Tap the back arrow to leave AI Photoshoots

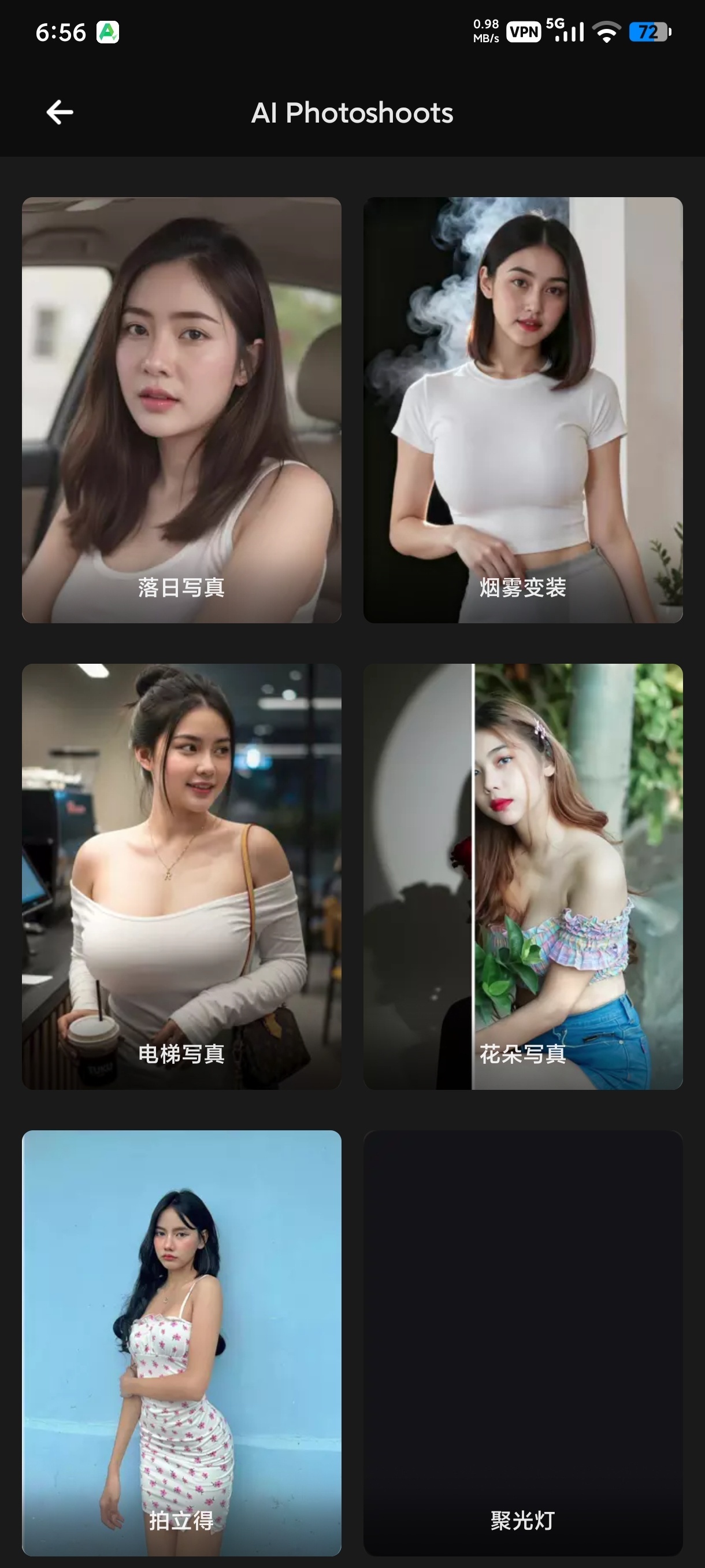coord(59,112)
